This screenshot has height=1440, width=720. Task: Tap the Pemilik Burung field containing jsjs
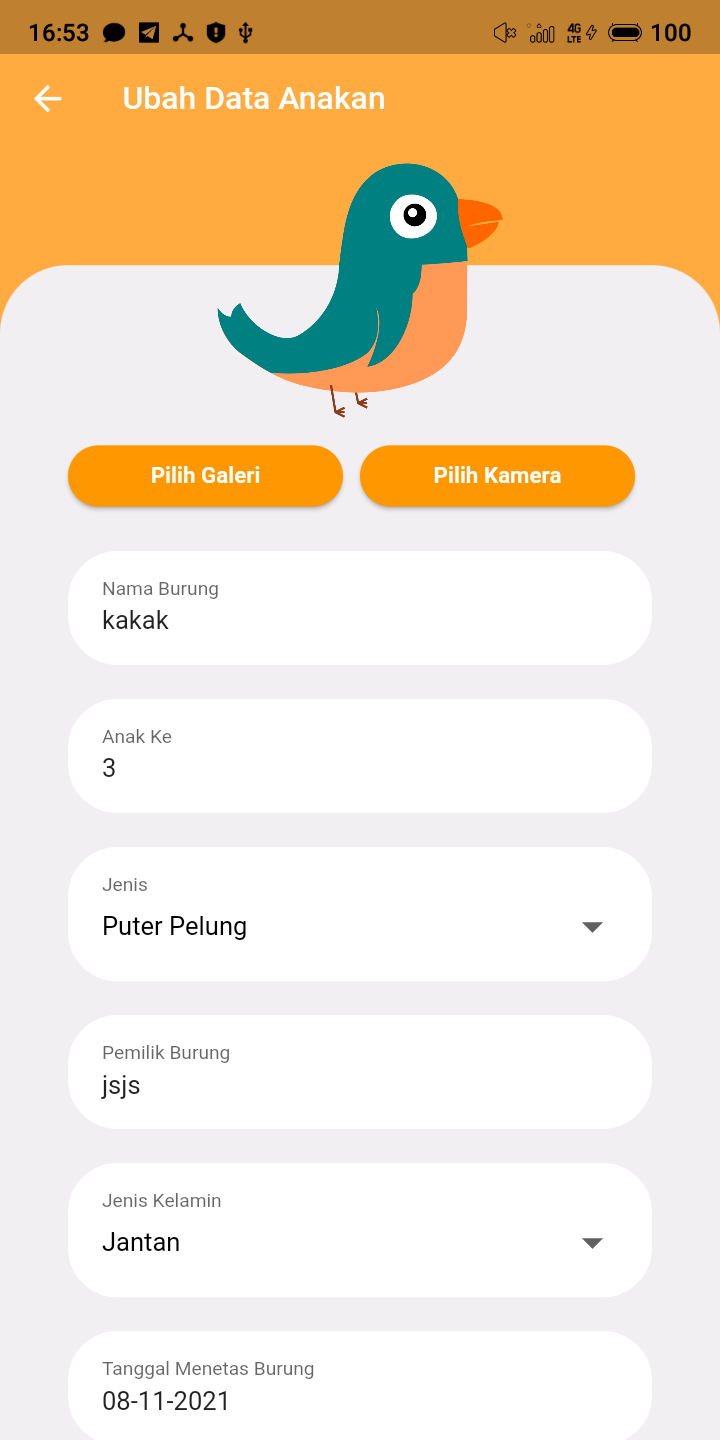point(360,1071)
